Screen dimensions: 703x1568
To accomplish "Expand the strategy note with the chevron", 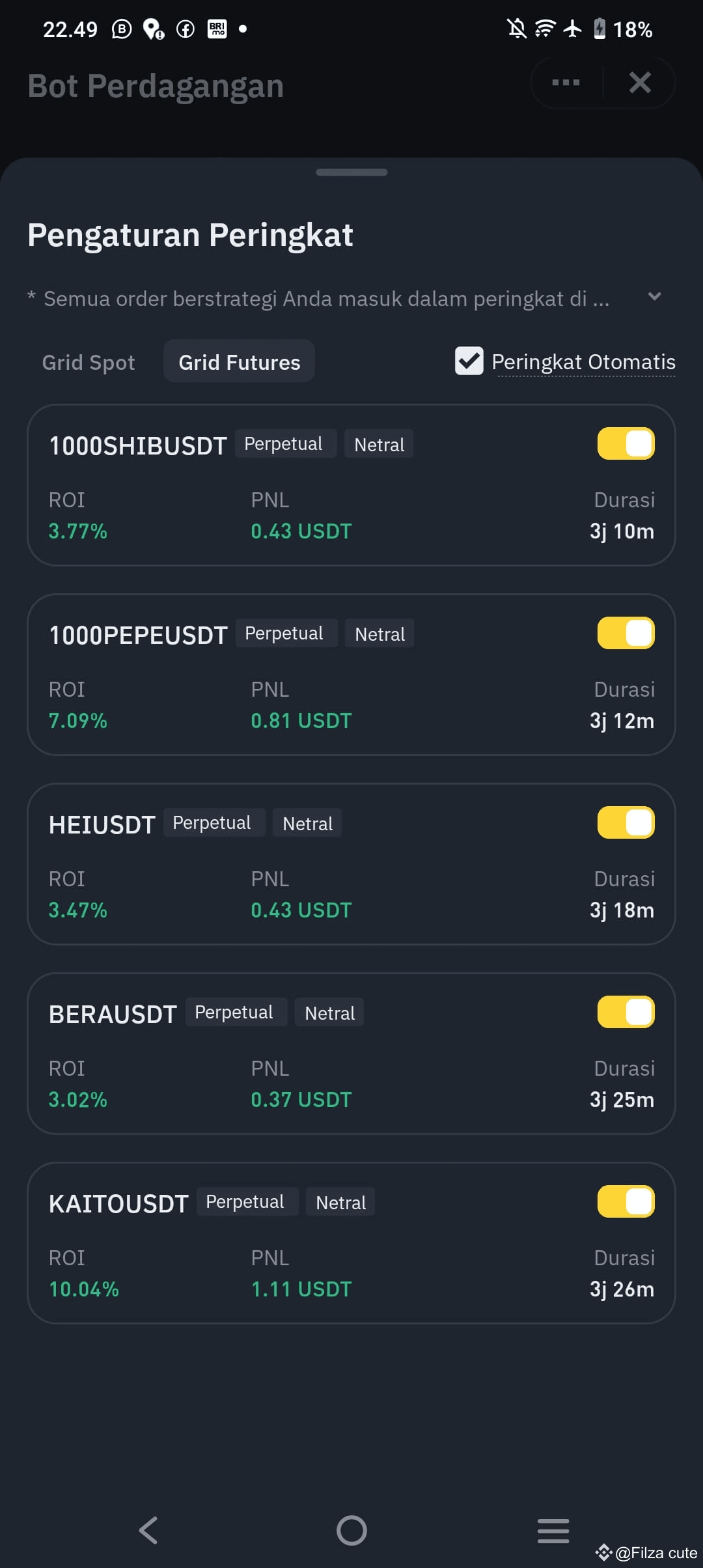I will point(655,297).
